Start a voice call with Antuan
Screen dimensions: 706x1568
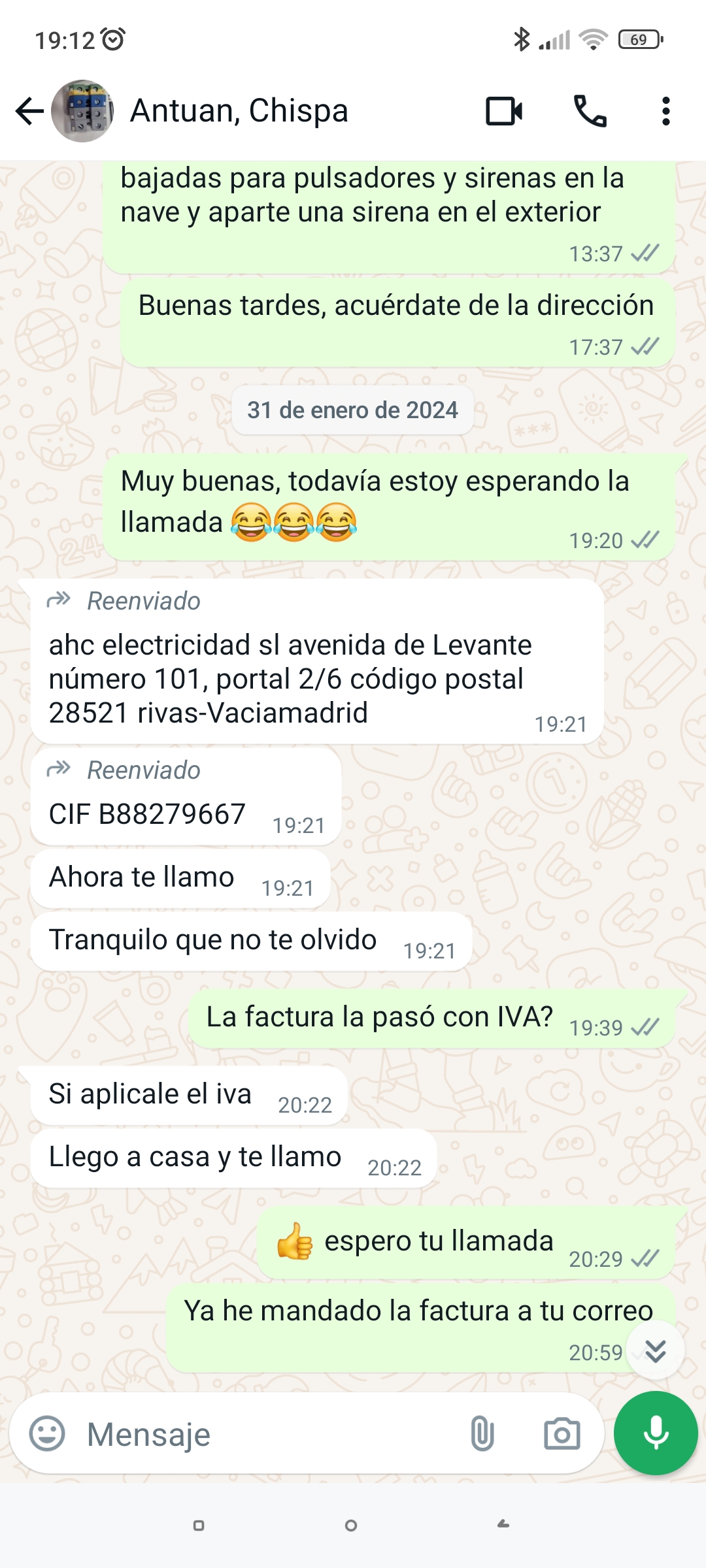590,111
